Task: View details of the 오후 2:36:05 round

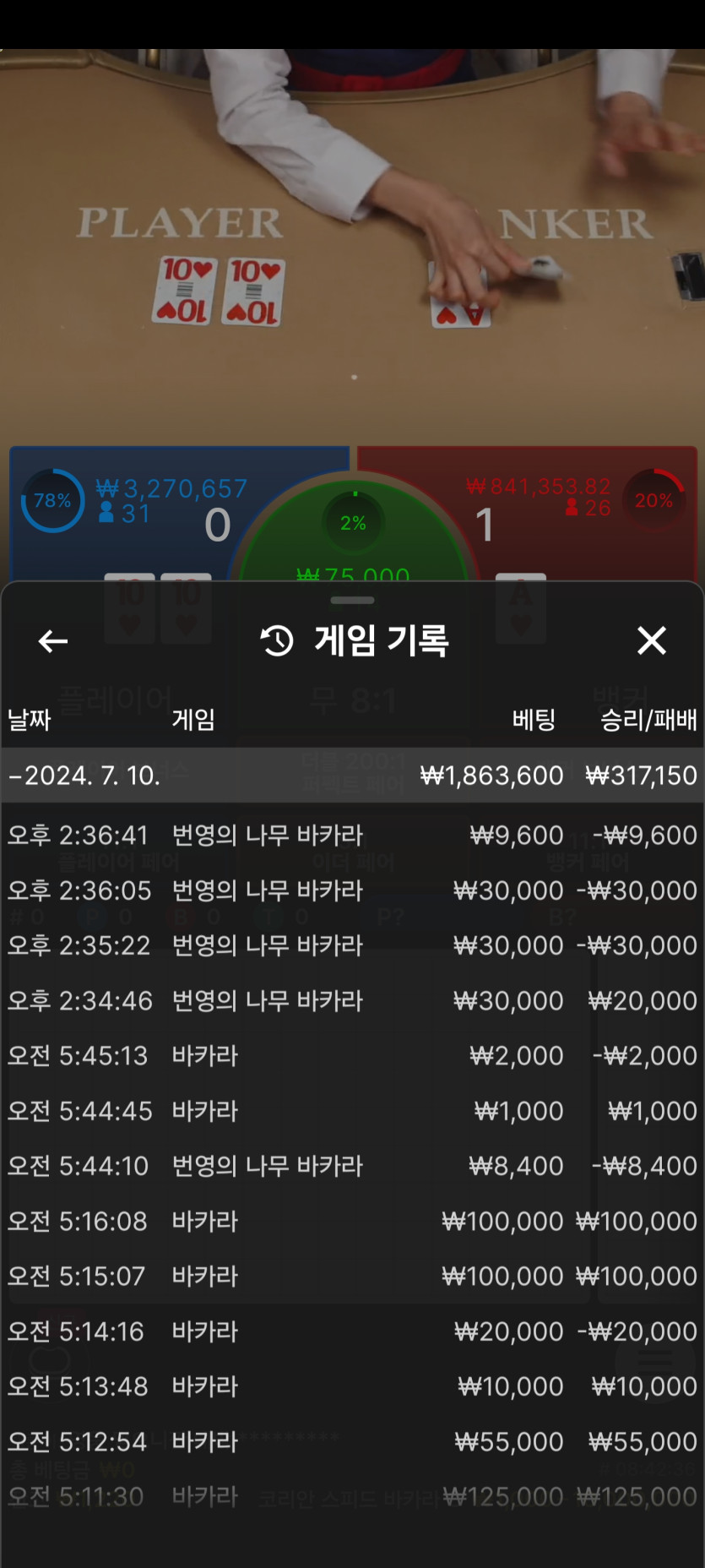Action: [x=352, y=890]
